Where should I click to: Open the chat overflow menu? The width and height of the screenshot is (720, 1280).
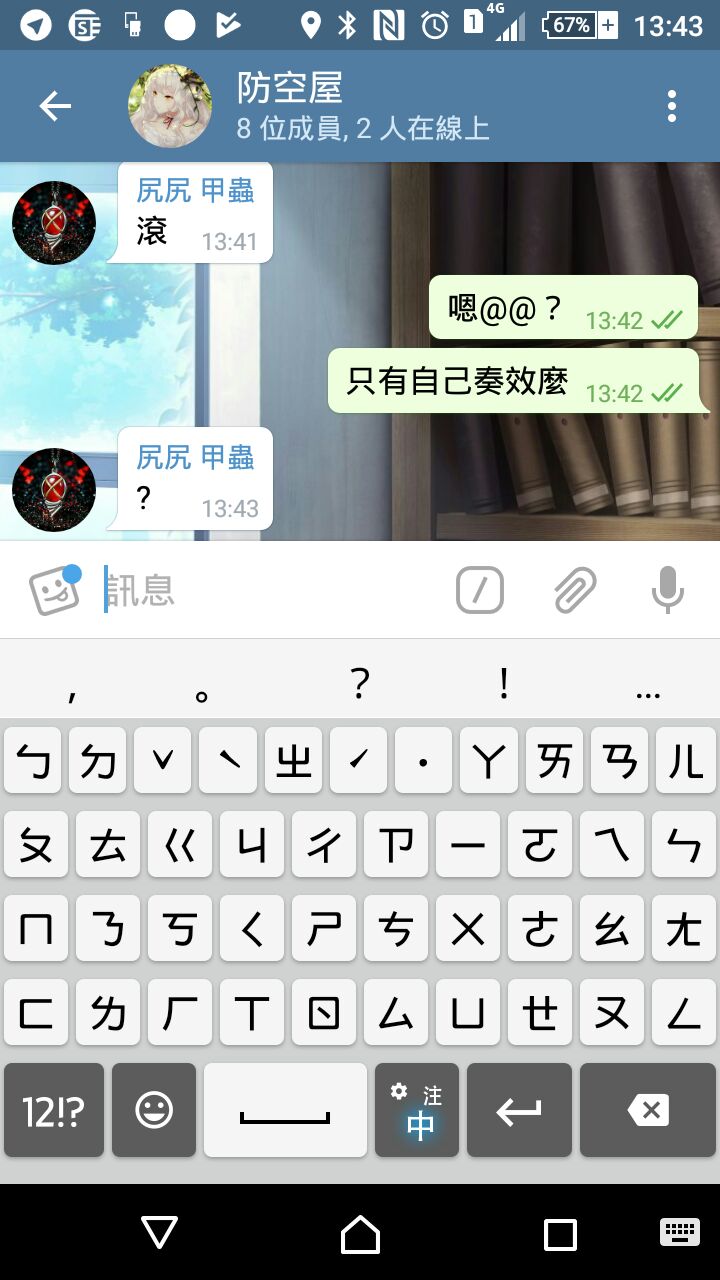tap(671, 106)
